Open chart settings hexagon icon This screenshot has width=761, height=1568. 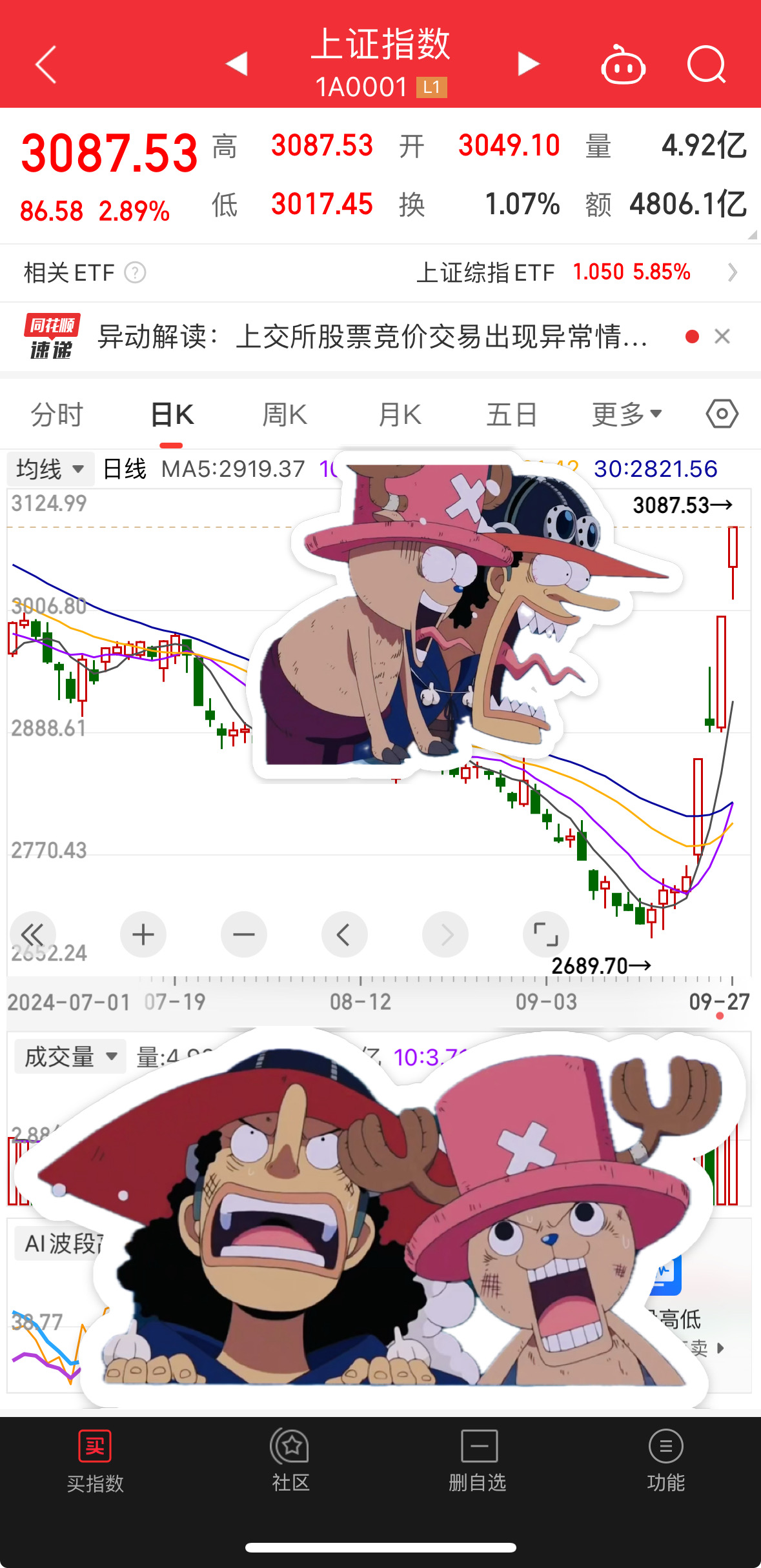(x=722, y=414)
